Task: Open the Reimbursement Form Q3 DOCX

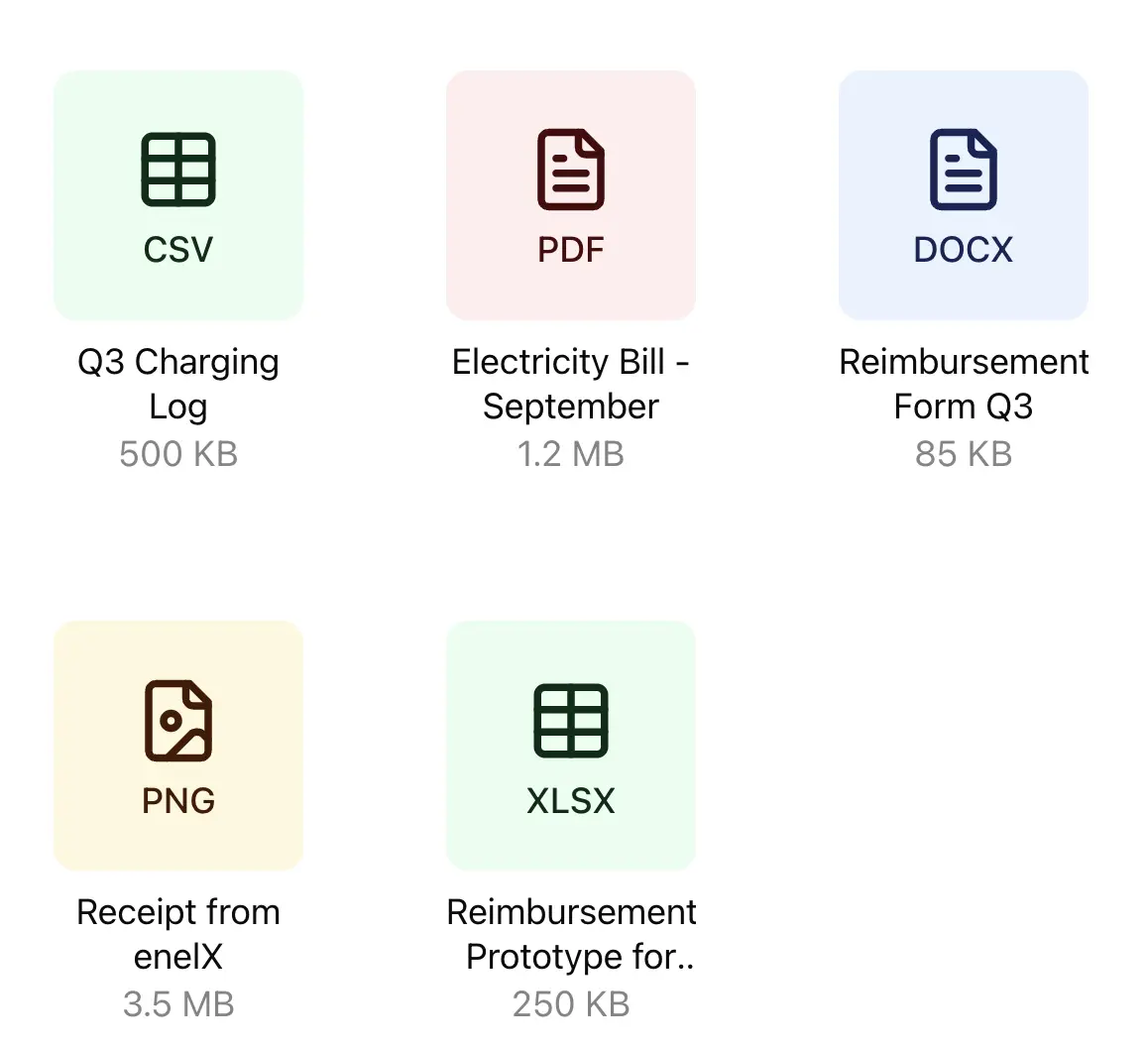Action: coord(964,195)
